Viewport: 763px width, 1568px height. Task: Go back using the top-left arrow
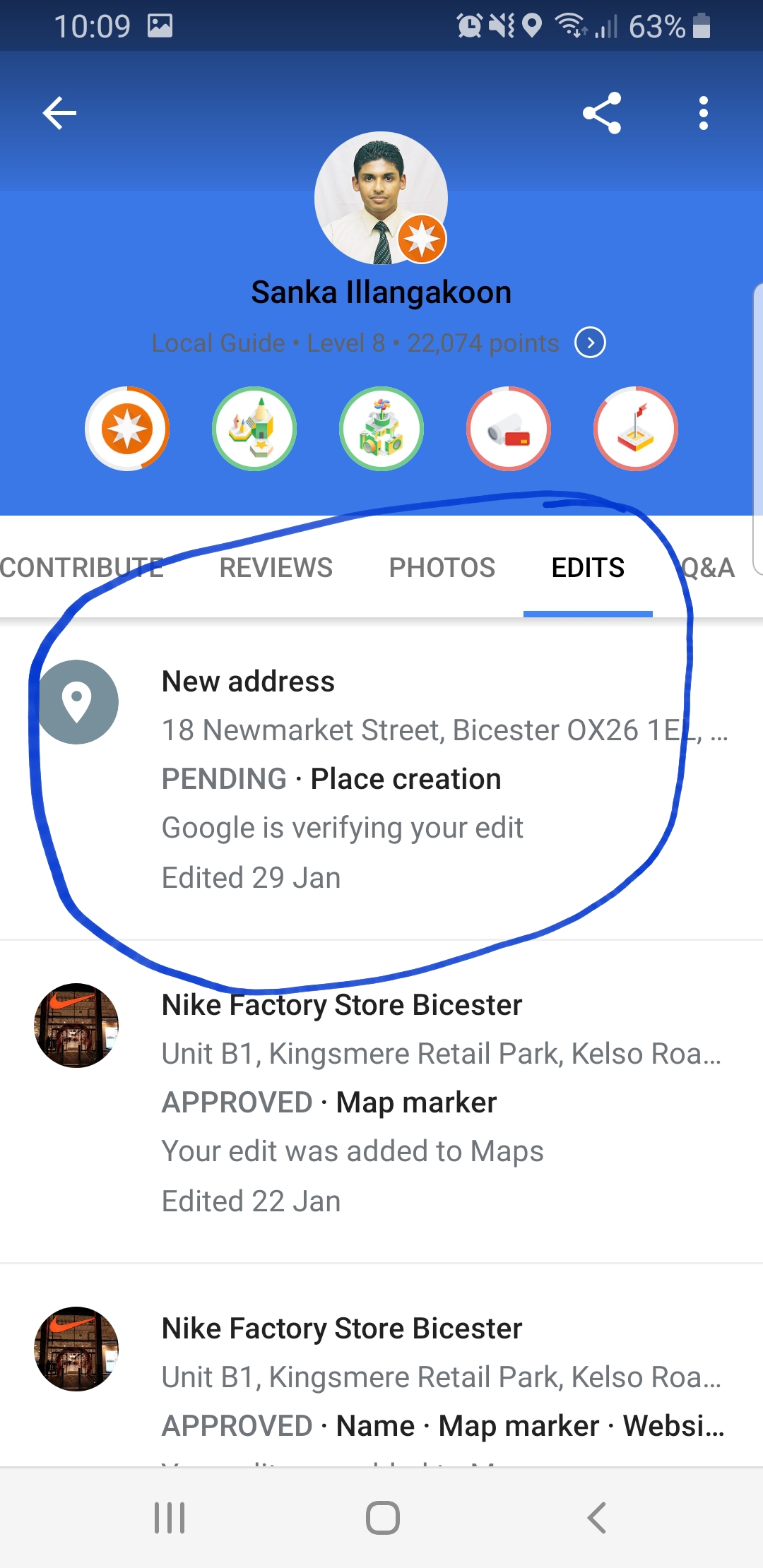tap(59, 113)
